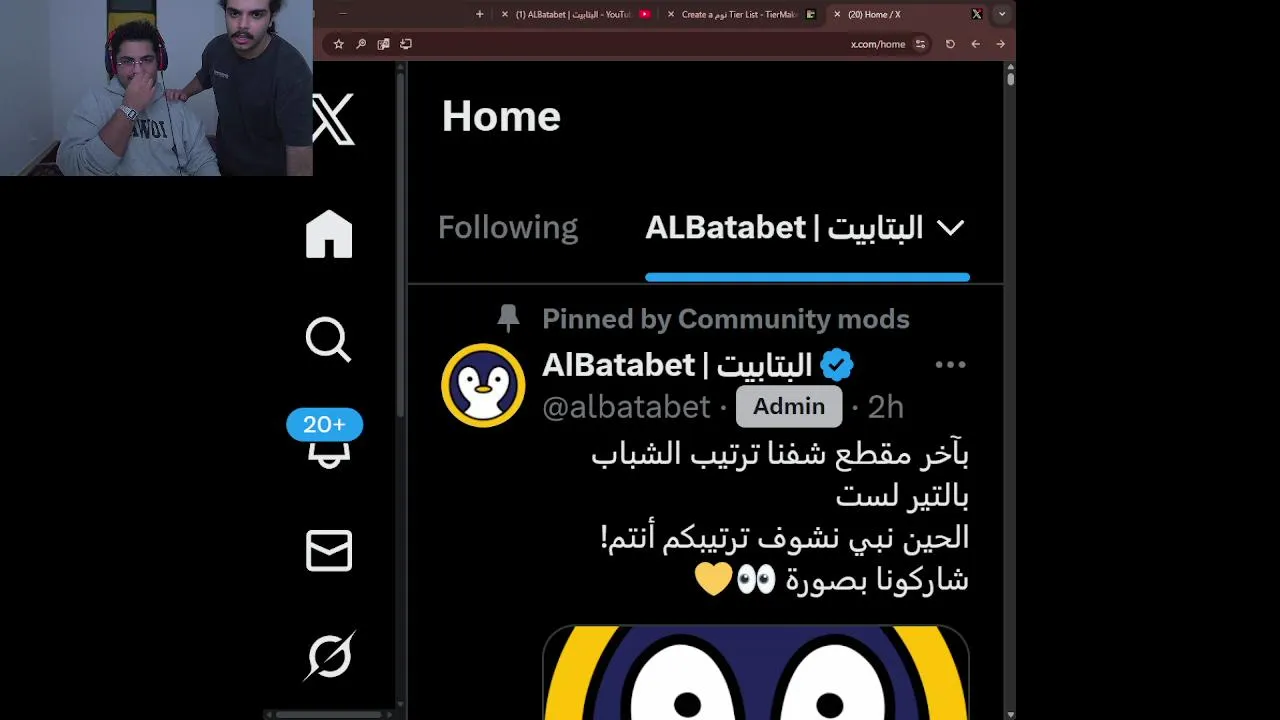The image size is (1280, 720).
Task: Open the Home icon in sidebar
Action: [329, 235]
